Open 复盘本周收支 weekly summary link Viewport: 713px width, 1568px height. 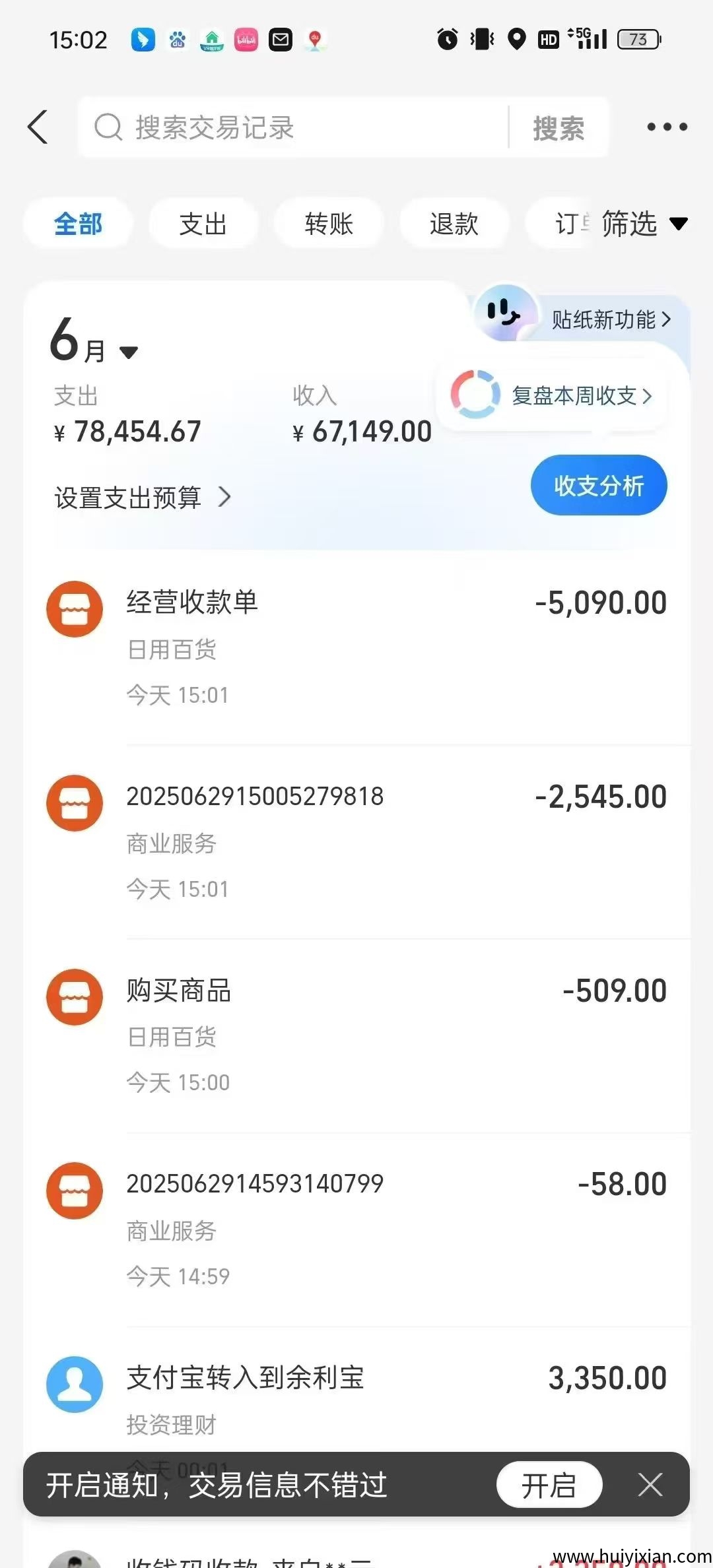576,396
